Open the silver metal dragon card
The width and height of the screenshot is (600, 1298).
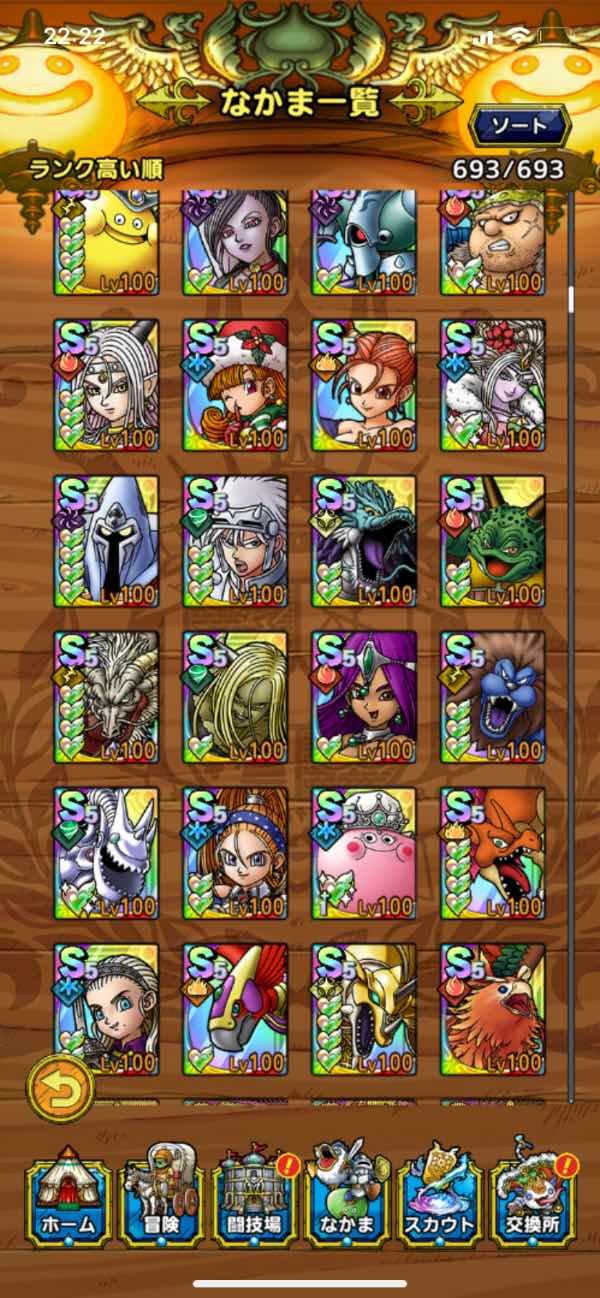[106, 854]
